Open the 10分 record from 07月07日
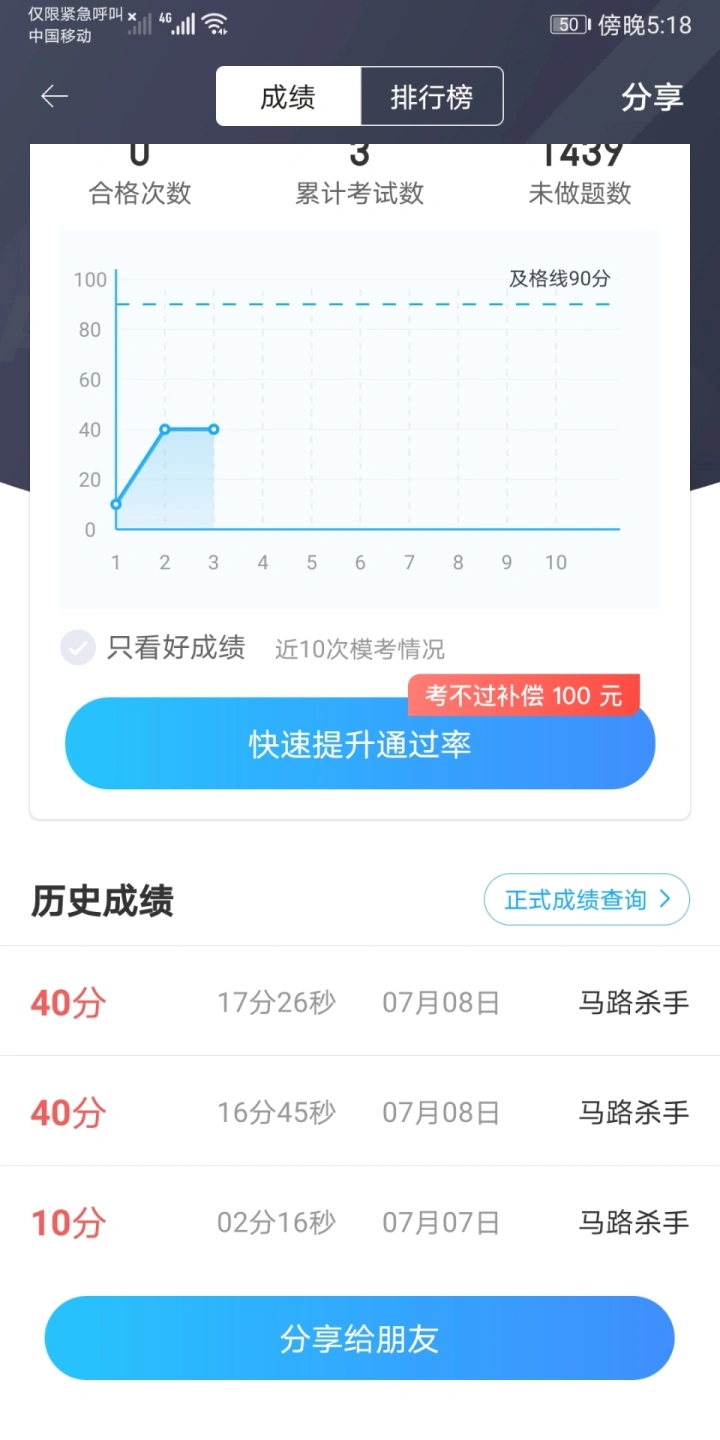Screen dimensions: 720x1440 click(360, 1221)
